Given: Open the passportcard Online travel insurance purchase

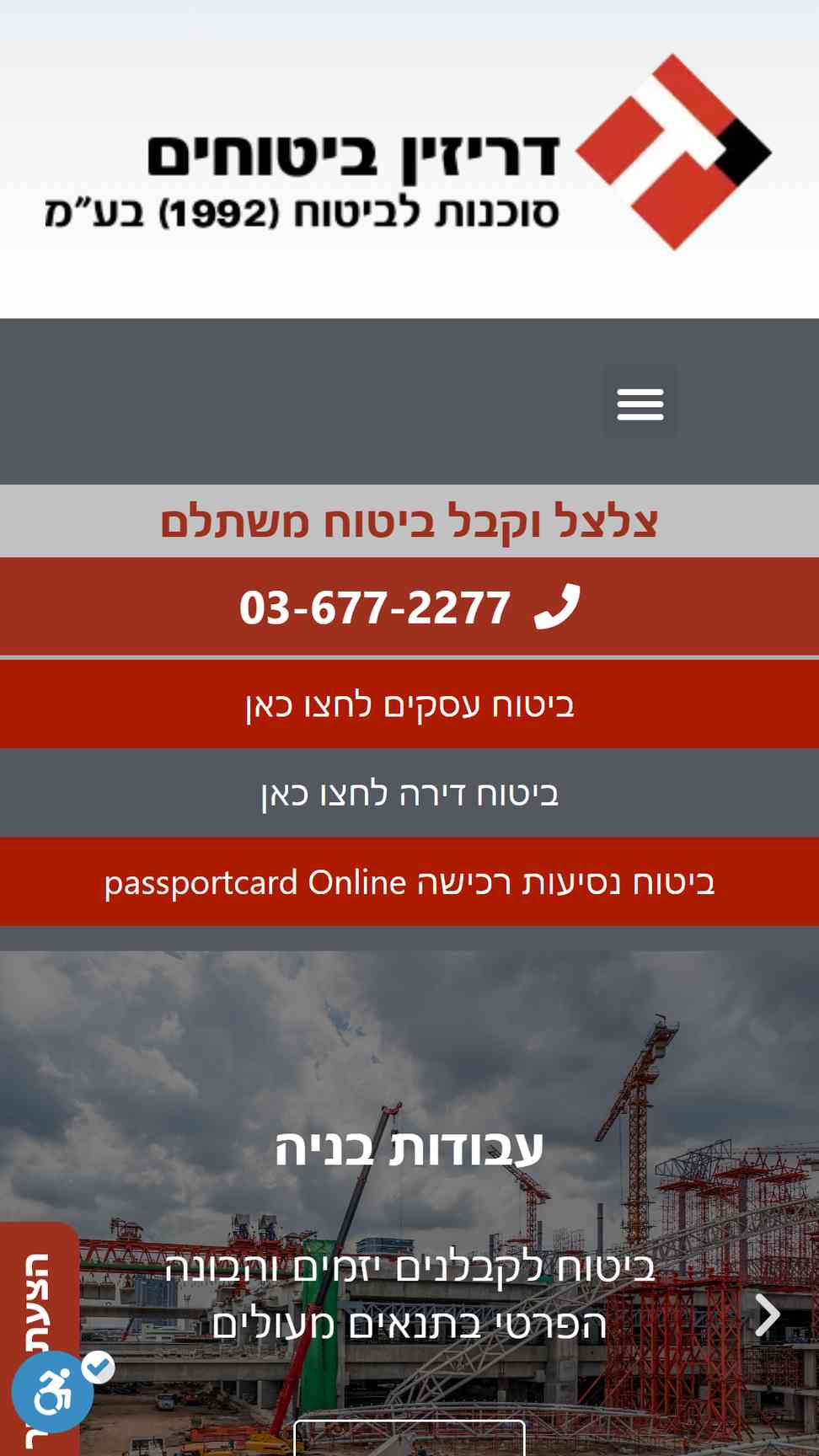Looking at the screenshot, I should (409, 882).
